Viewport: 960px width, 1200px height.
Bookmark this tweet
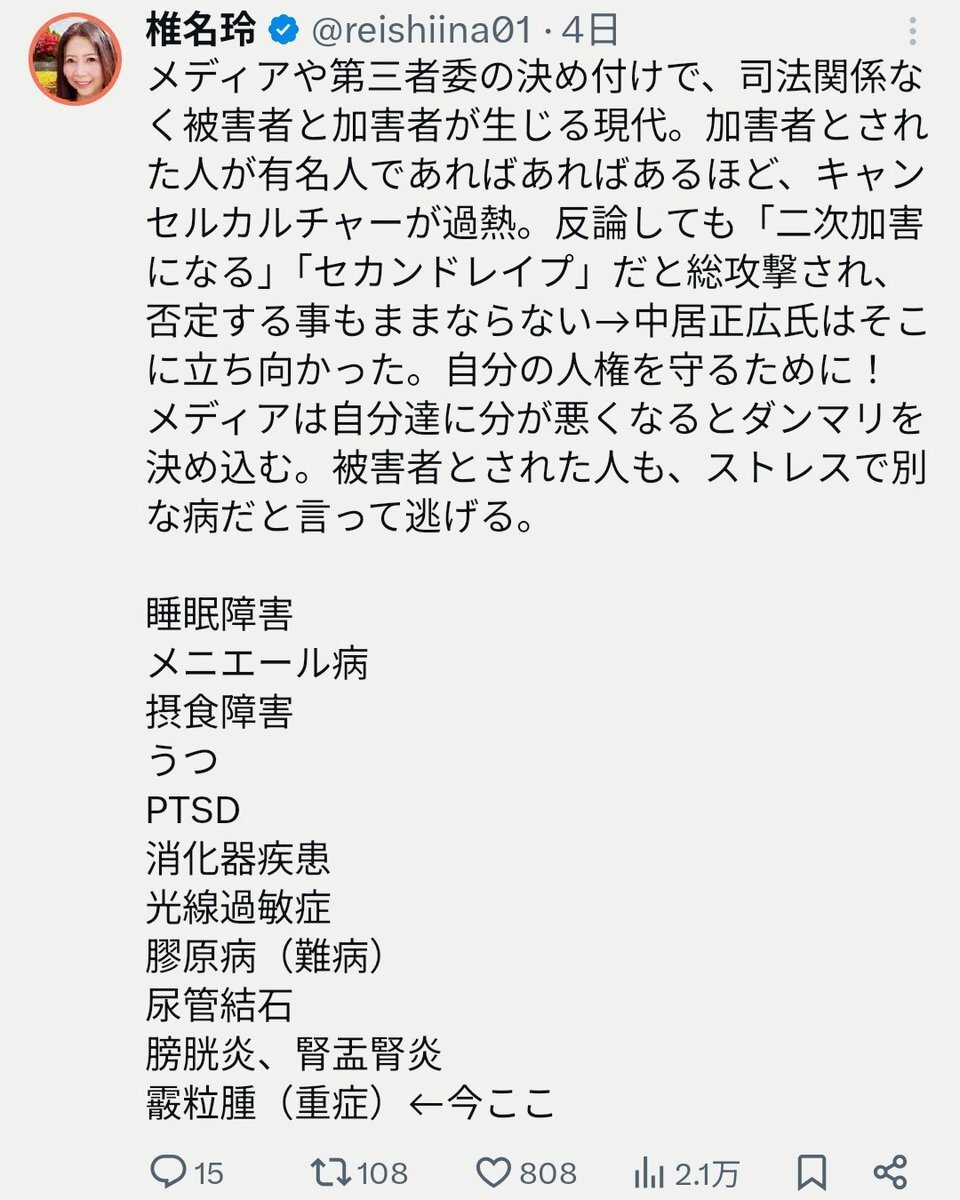point(811,1171)
